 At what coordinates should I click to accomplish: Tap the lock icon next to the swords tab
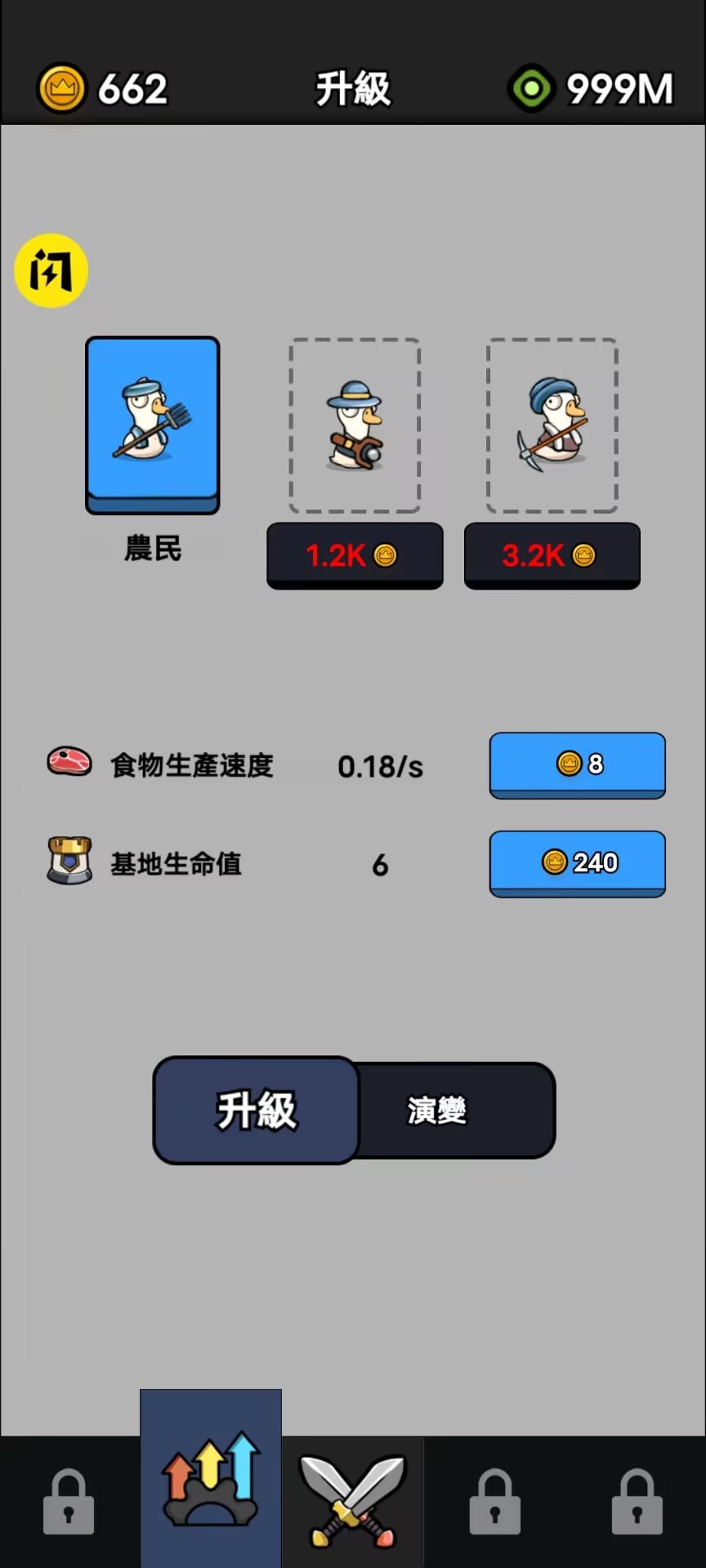494,1503
